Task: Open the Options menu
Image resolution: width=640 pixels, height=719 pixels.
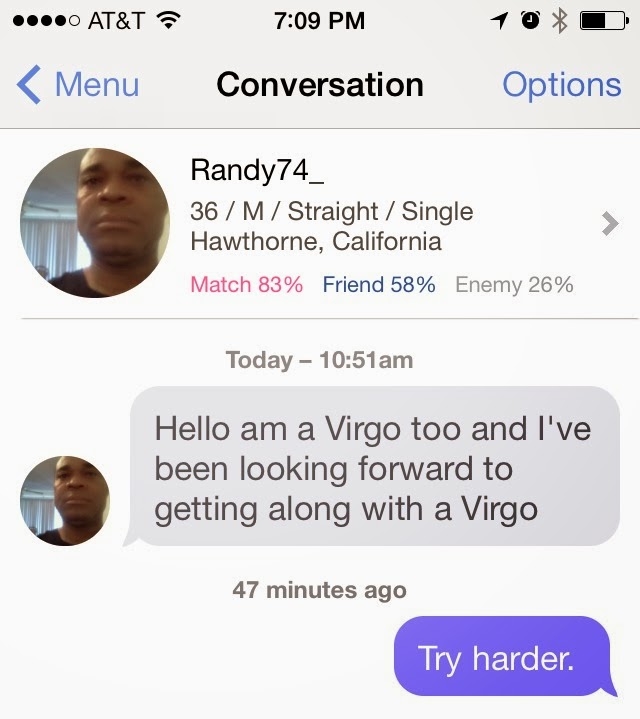Action: click(x=561, y=85)
